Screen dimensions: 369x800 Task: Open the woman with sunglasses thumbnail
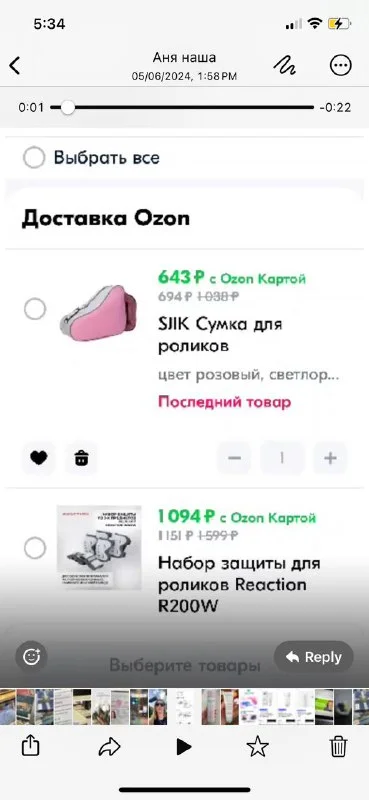click(x=157, y=707)
